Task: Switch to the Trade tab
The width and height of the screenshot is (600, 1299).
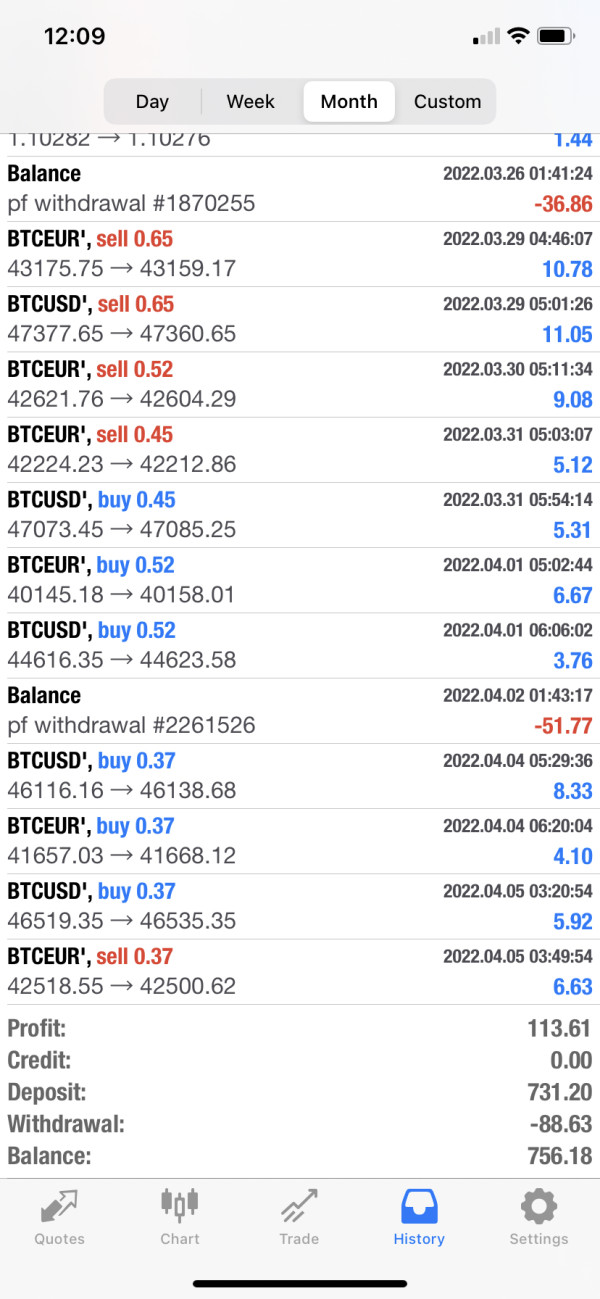Action: (x=299, y=1218)
